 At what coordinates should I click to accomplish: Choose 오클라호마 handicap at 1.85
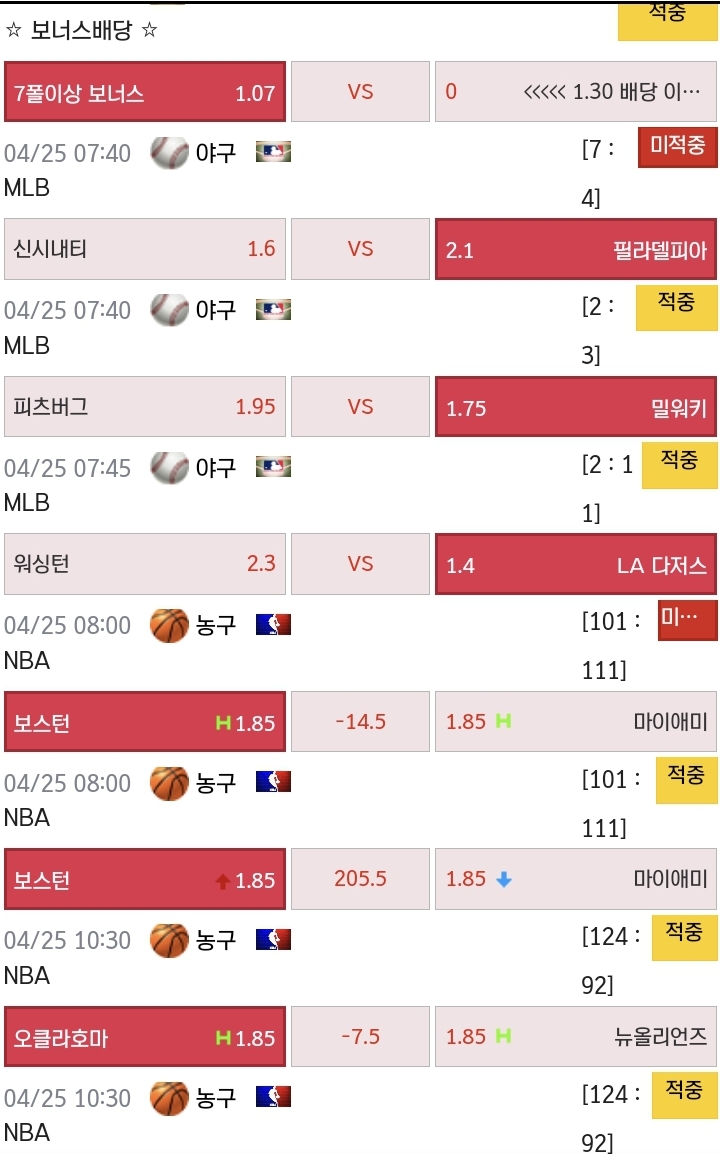pyautogui.click(x=145, y=1037)
